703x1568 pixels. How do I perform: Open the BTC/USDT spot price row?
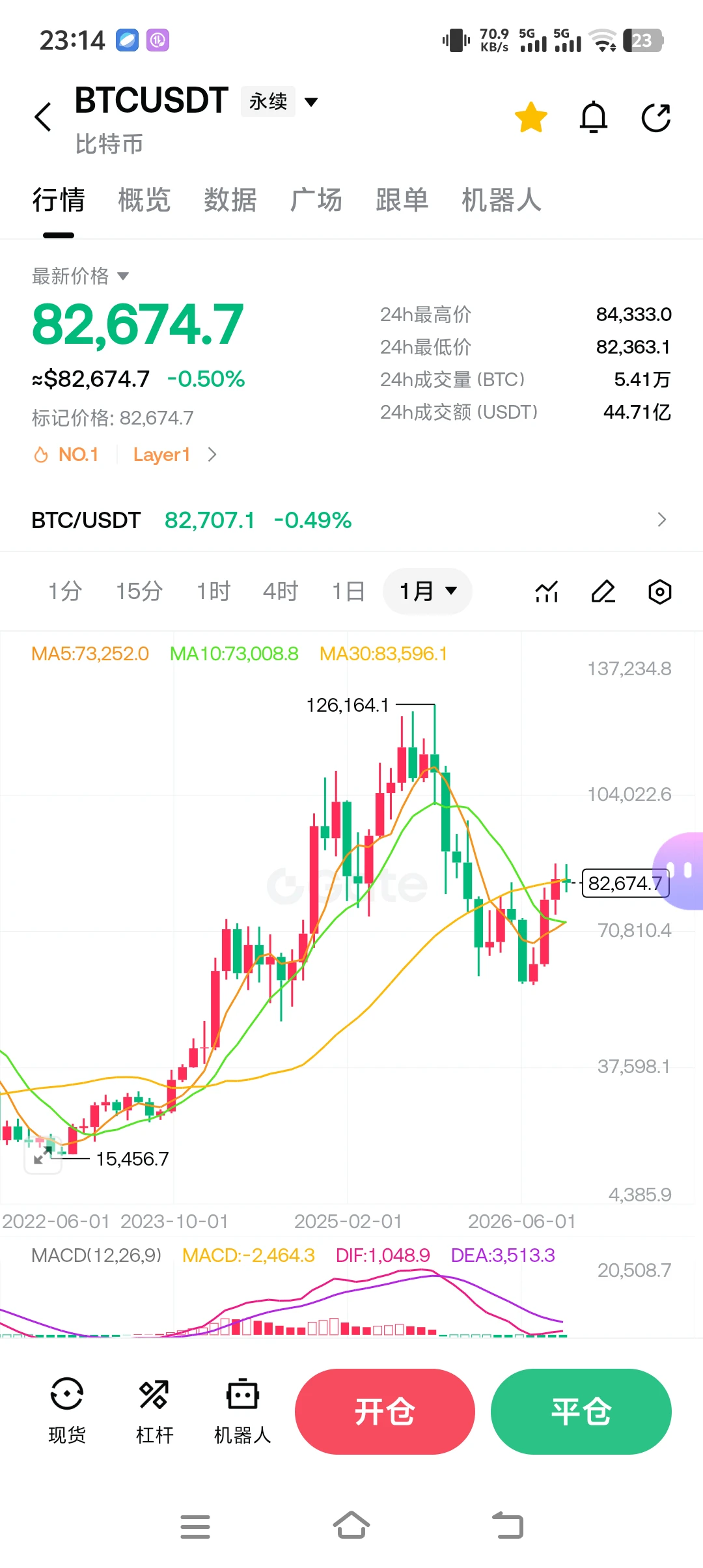coord(351,520)
